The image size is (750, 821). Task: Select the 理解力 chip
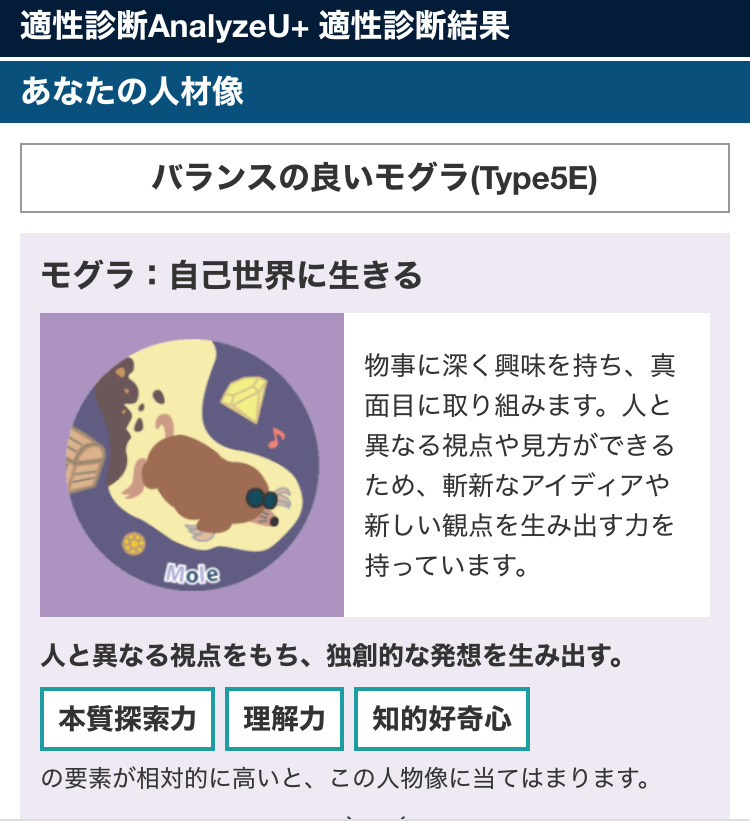pos(284,719)
